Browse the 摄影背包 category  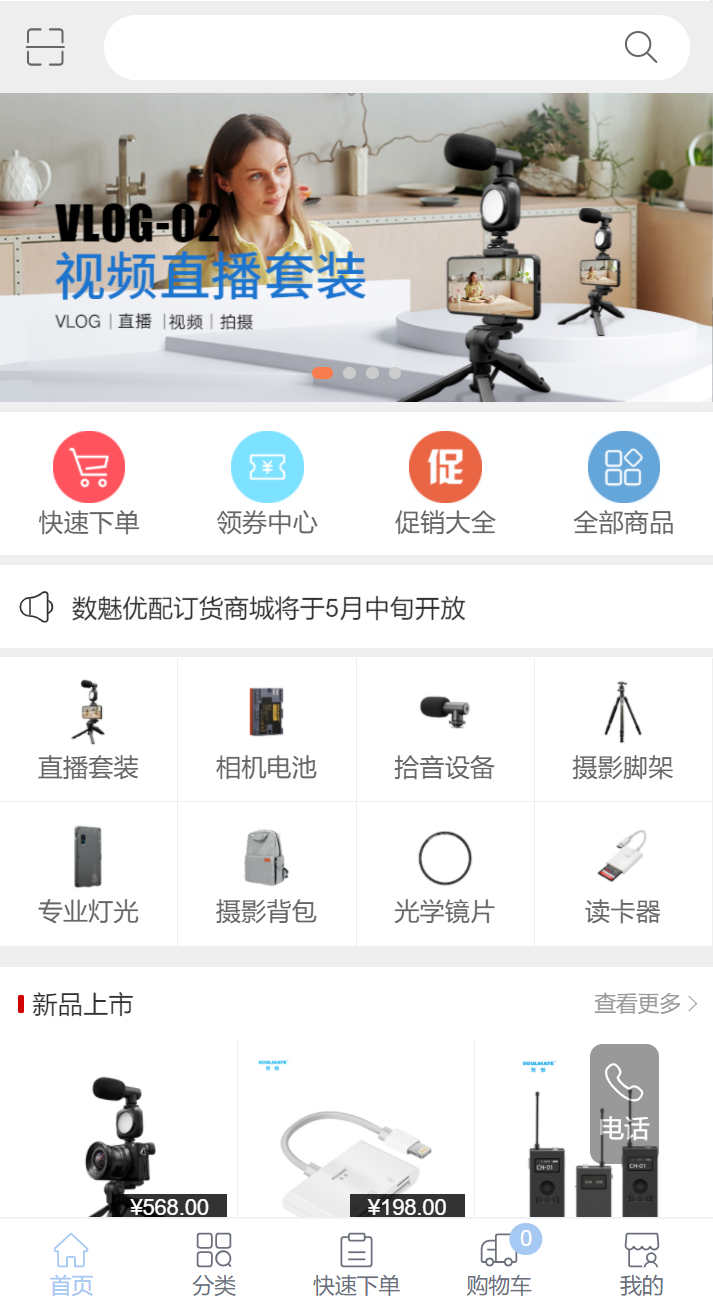pyautogui.click(x=267, y=874)
